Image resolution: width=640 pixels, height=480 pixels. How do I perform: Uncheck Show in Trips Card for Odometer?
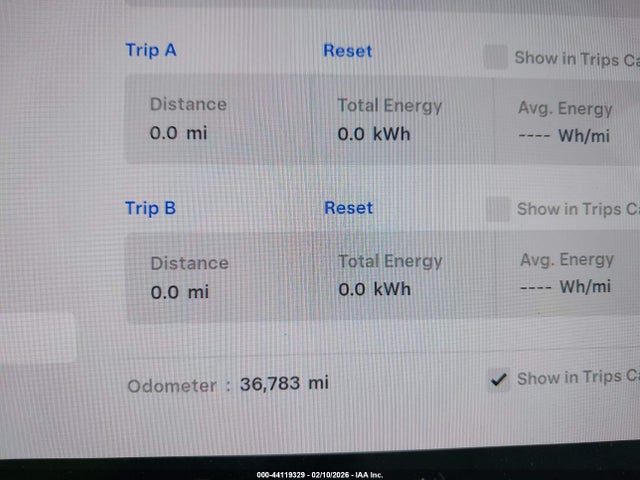(498, 379)
